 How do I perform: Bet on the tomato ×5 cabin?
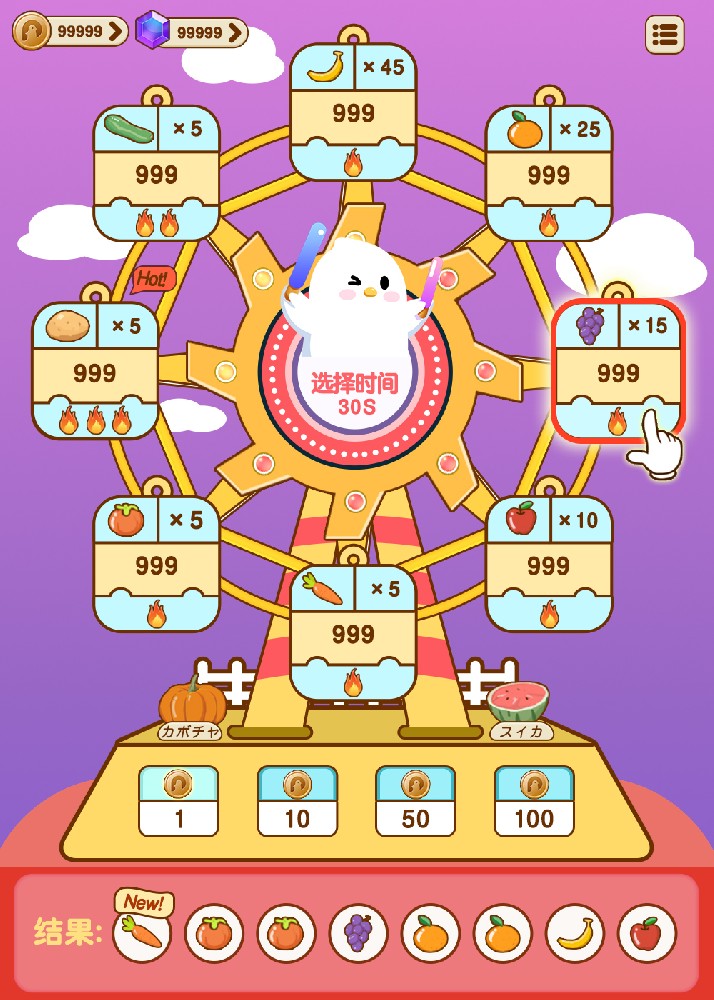pyautogui.click(x=156, y=564)
